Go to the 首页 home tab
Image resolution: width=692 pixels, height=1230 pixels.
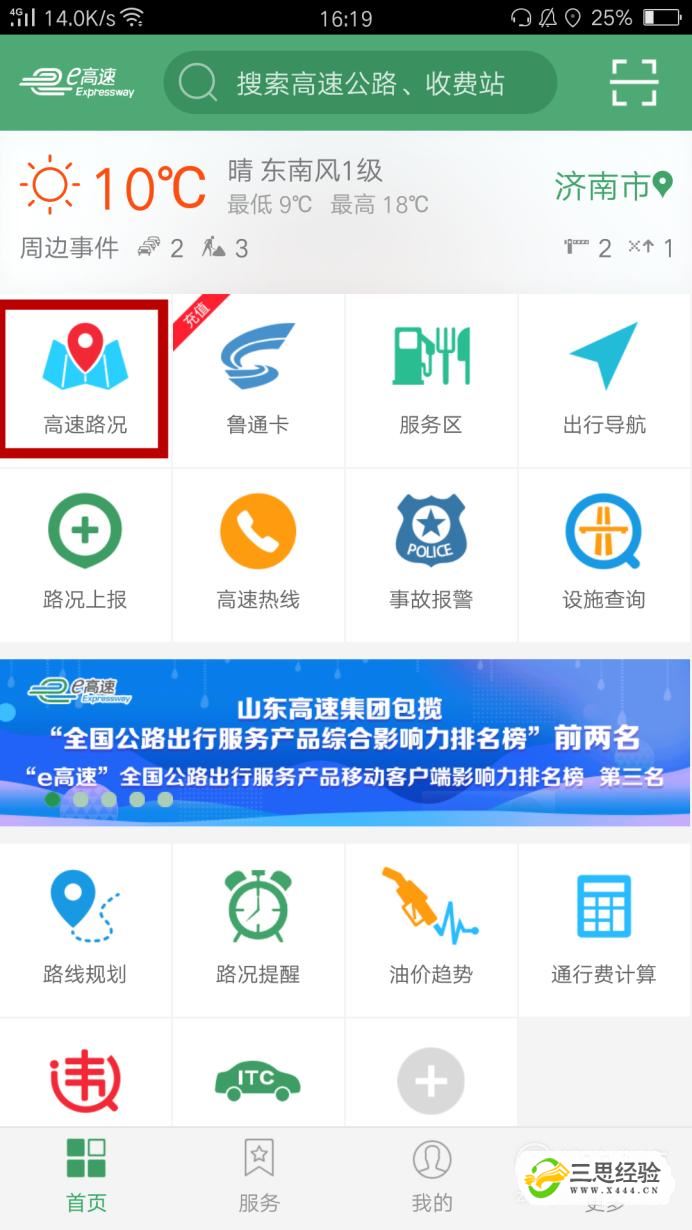pyautogui.click(x=86, y=1178)
